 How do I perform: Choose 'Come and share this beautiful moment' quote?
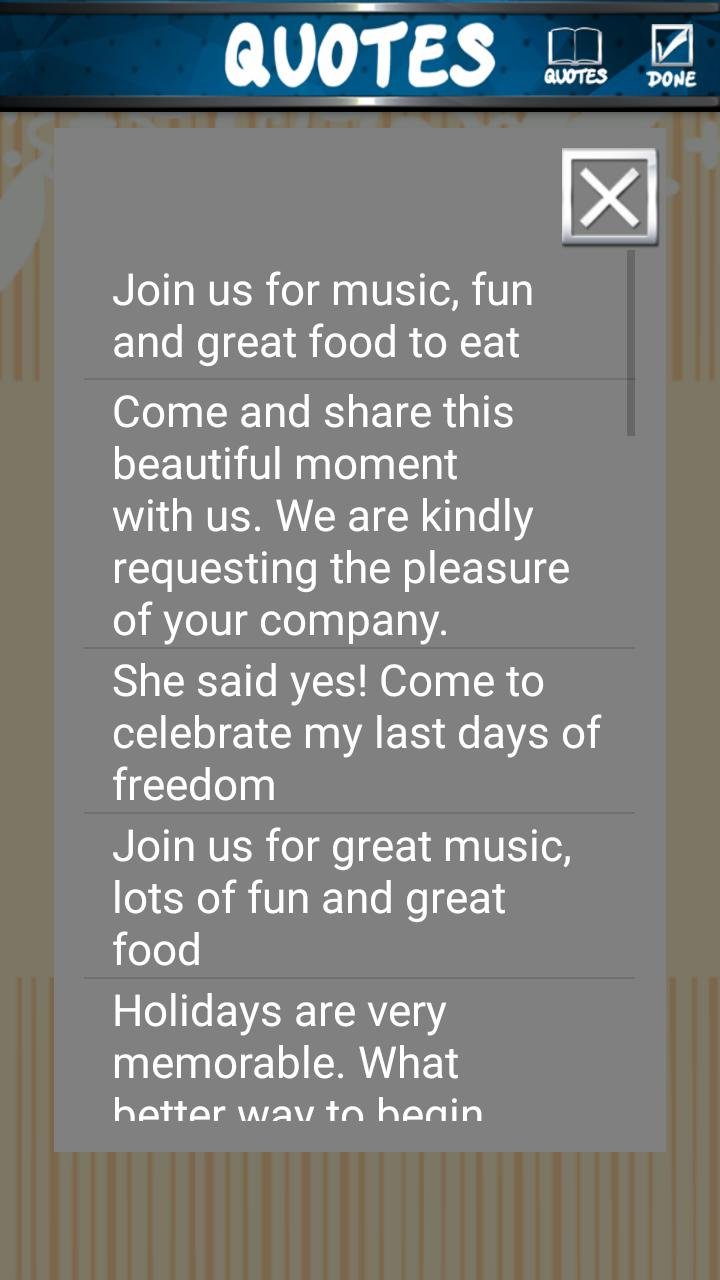[359, 514]
